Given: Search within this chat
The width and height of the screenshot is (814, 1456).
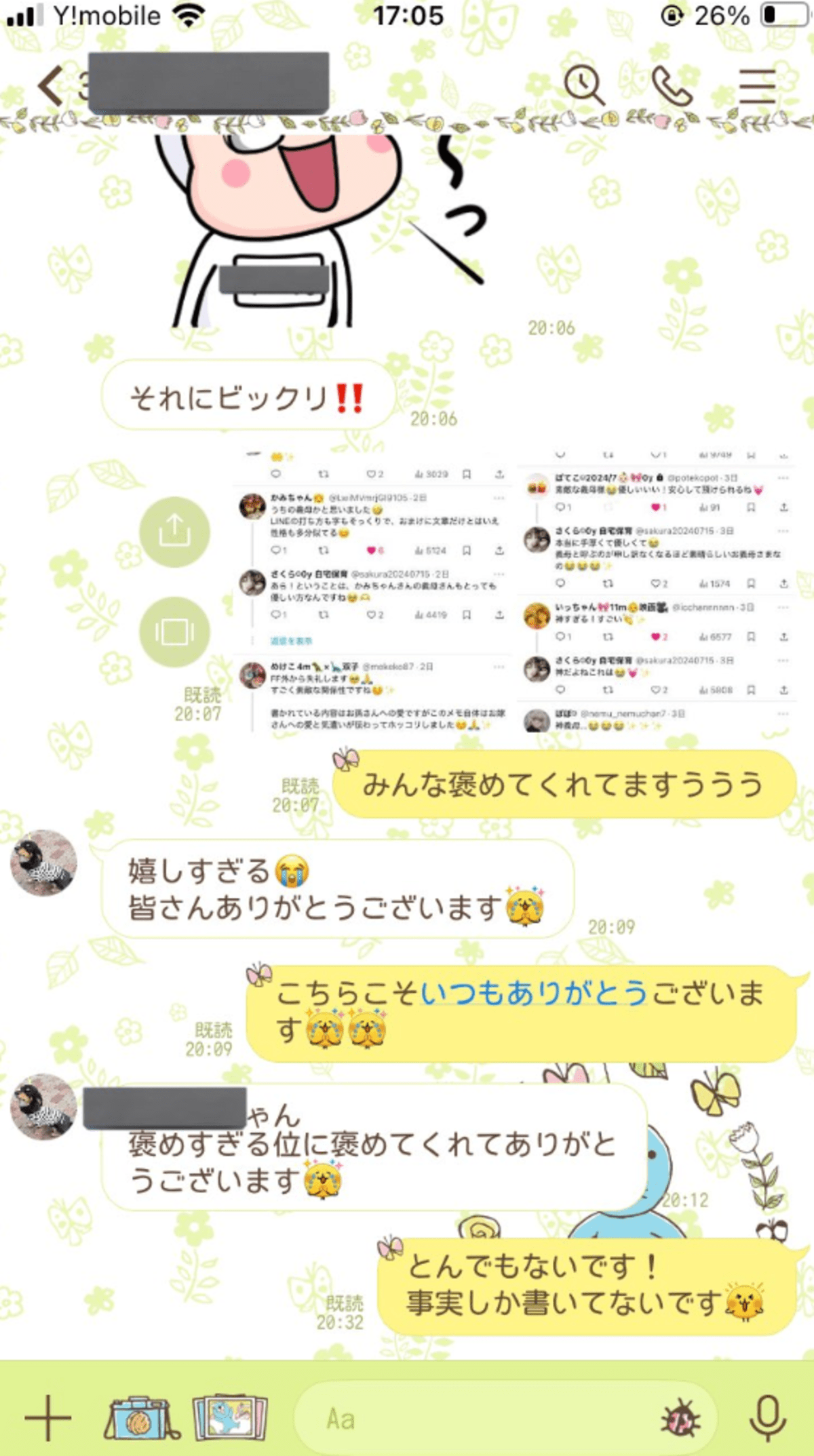Looking at the screenshot, I should [583, 86].
